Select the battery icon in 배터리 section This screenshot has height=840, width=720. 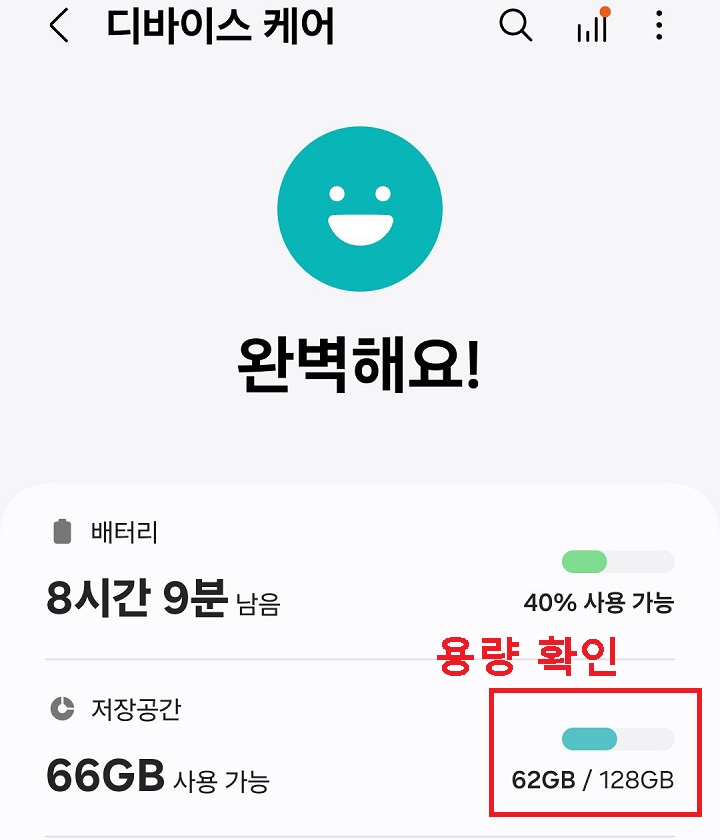tap(63, 532)
